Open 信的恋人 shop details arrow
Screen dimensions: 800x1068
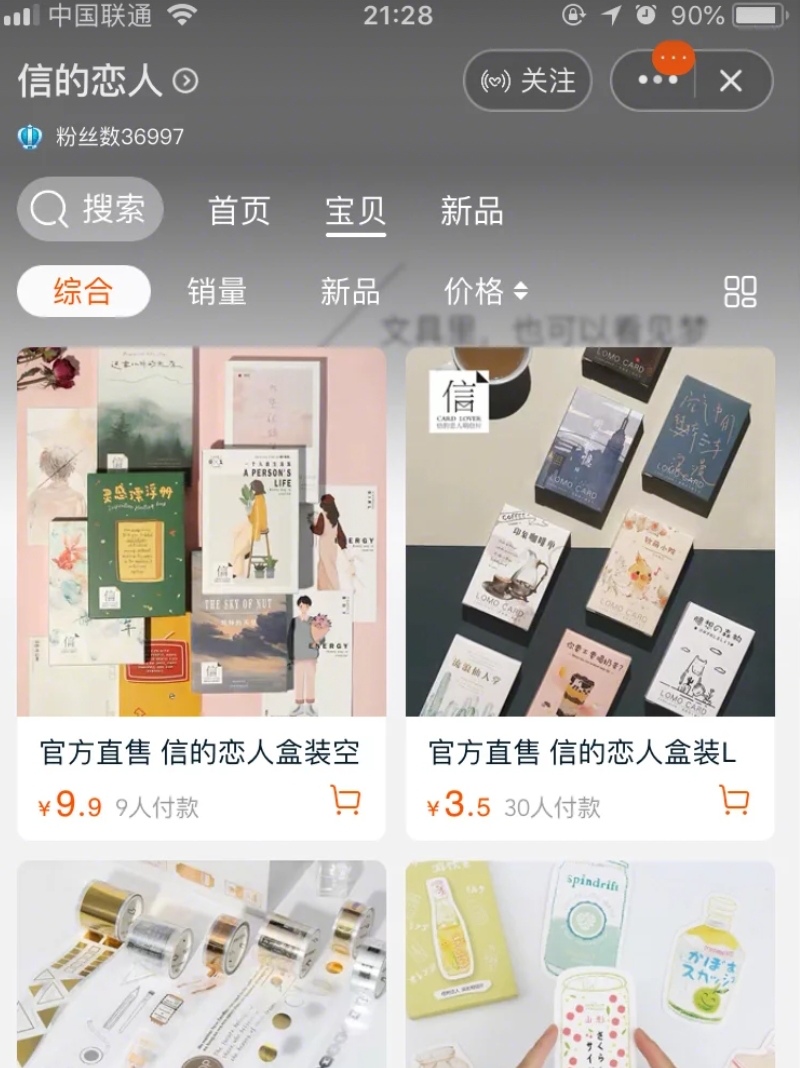[x=185, y=81]
